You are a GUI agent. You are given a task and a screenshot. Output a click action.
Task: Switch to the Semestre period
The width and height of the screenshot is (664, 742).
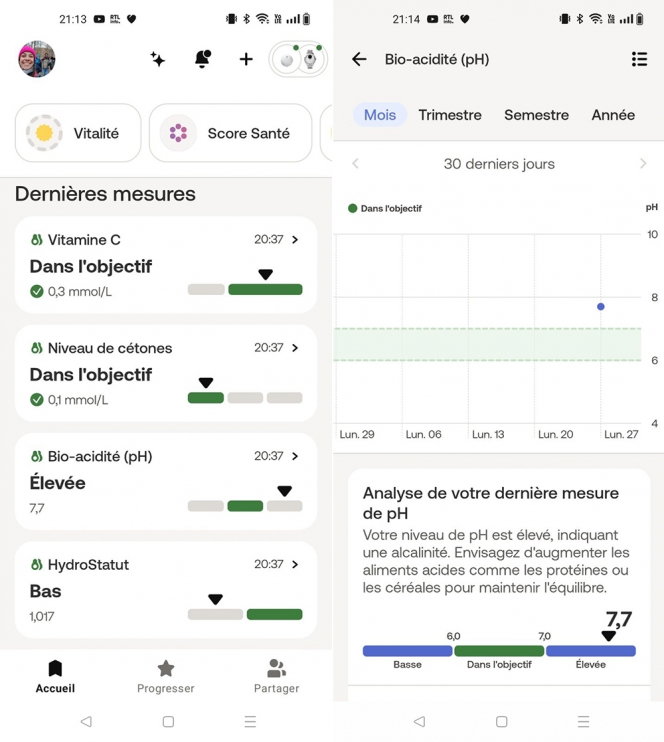click(x=536, y=115)
